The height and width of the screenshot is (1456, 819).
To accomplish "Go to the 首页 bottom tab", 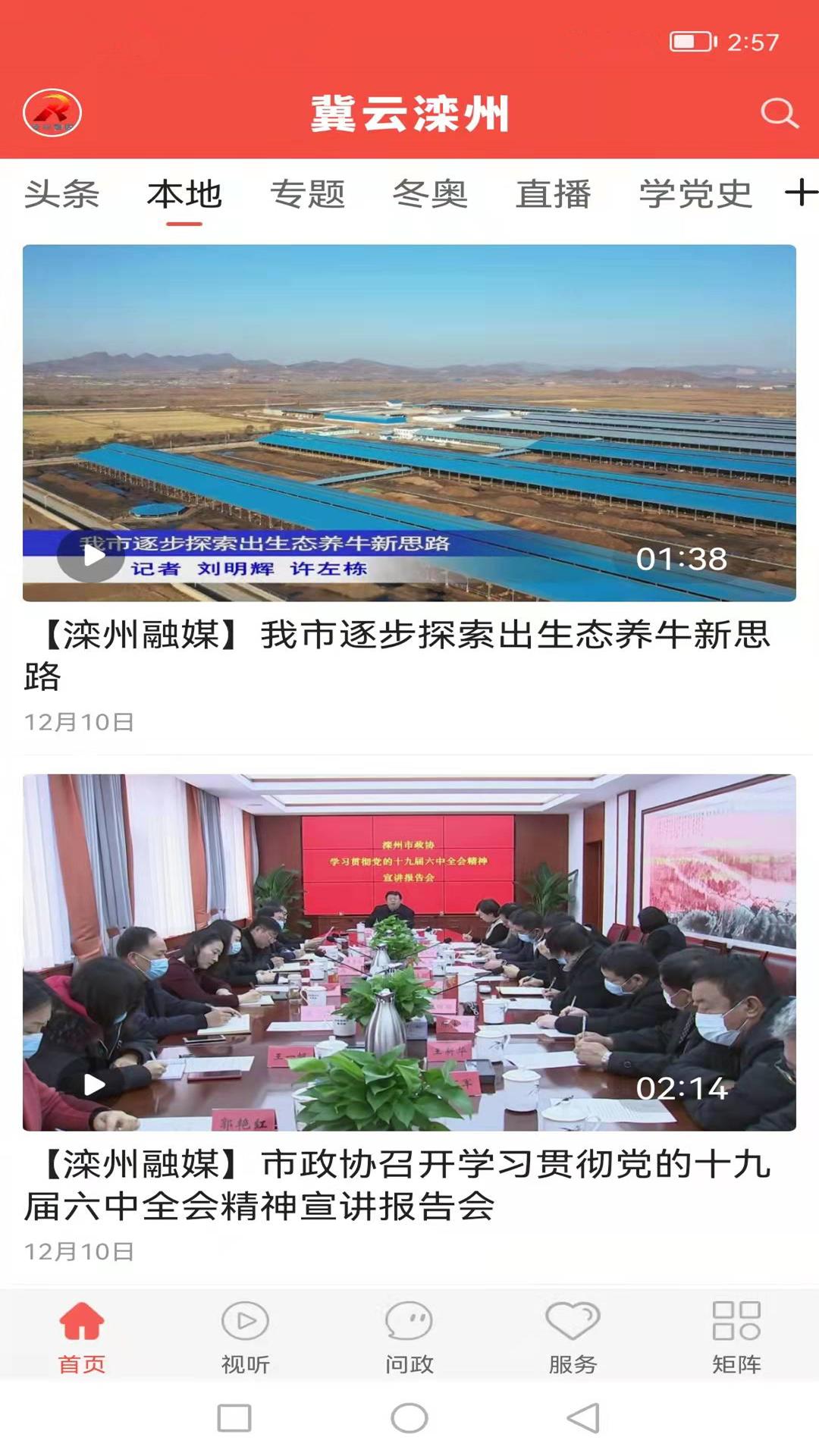I will click(82, 1336).
